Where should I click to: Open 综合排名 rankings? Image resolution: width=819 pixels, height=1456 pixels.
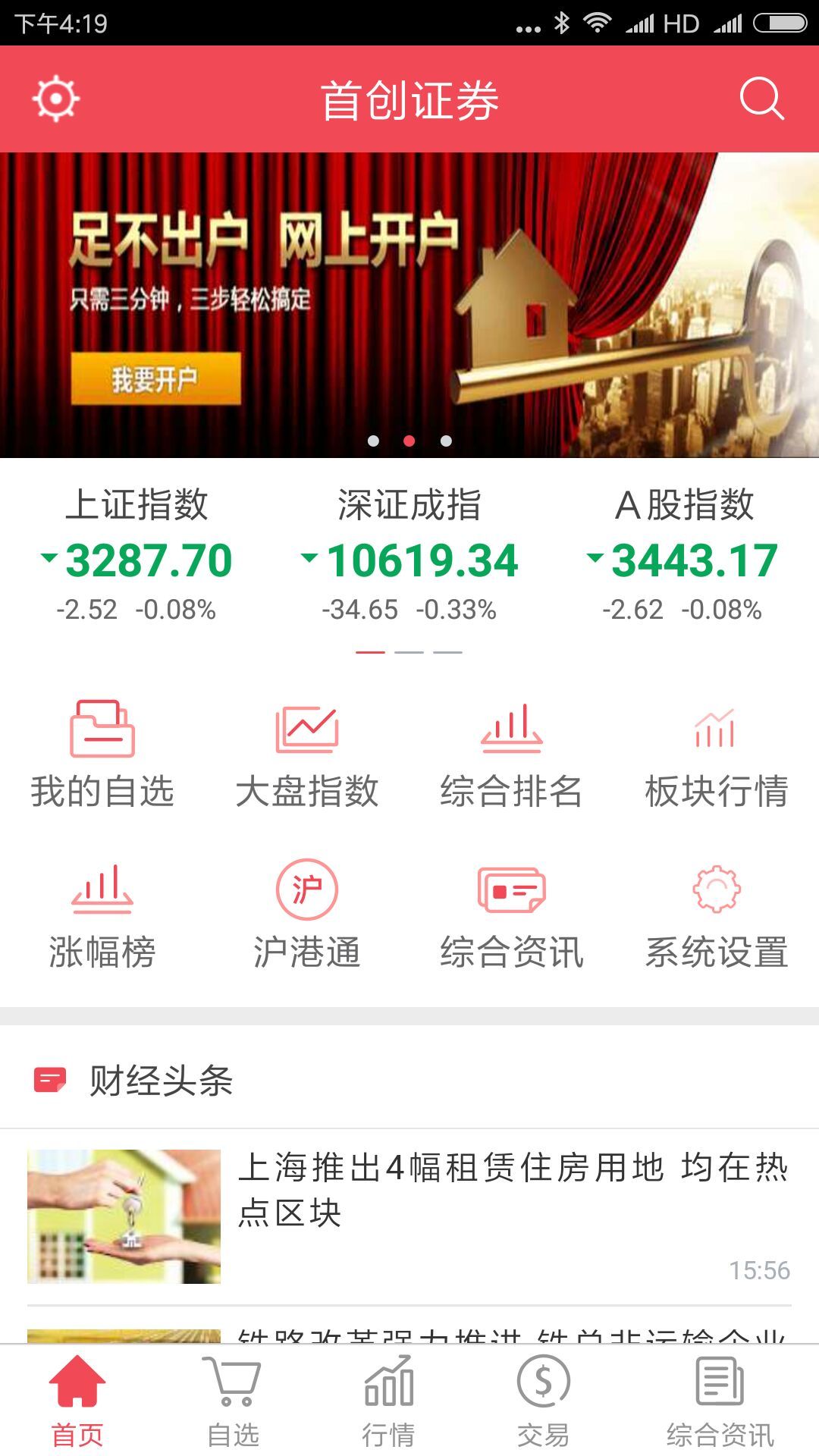point(512,755)
